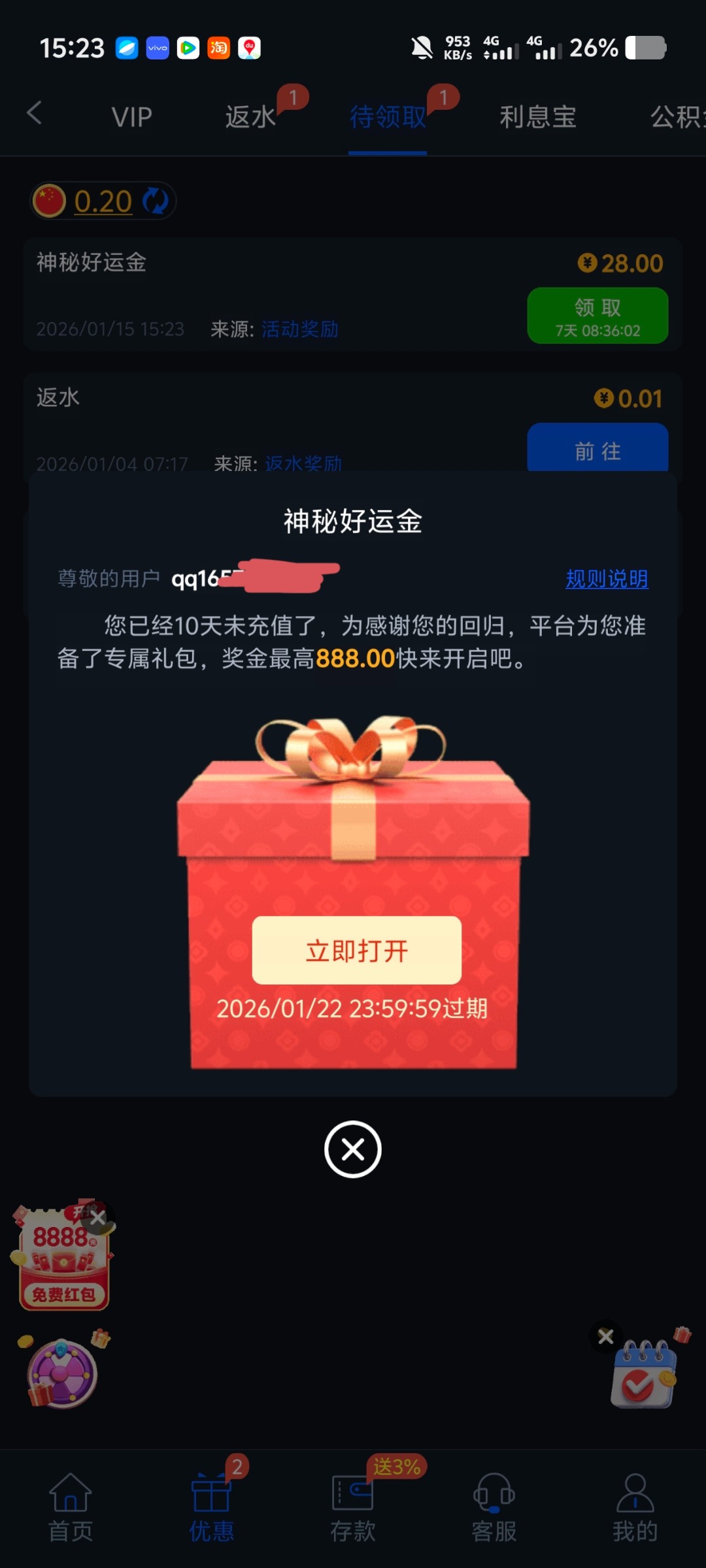This screenshot has width=706, height=1568.
Task: Open the lucky wheel floating icon
Action: click(62, 1372)
